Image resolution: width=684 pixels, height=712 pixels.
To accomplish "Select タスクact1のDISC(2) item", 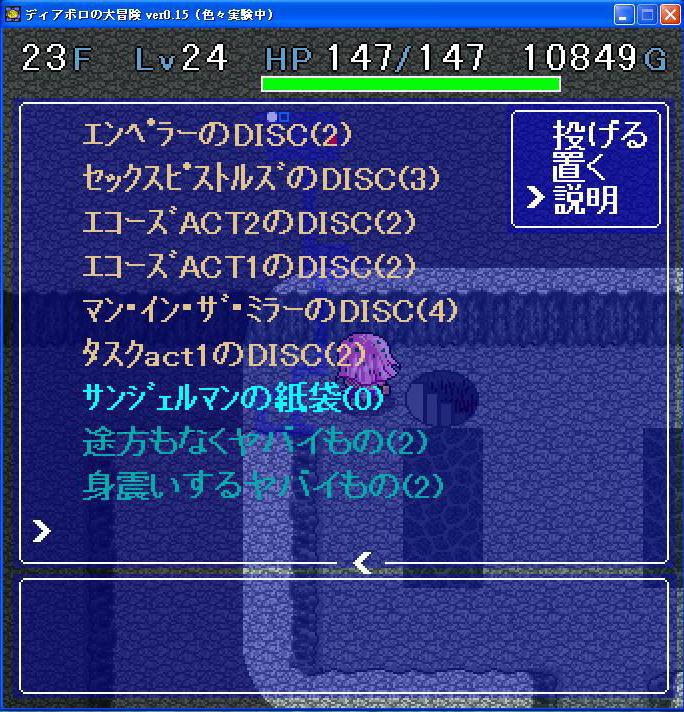I will click(225, 355).
